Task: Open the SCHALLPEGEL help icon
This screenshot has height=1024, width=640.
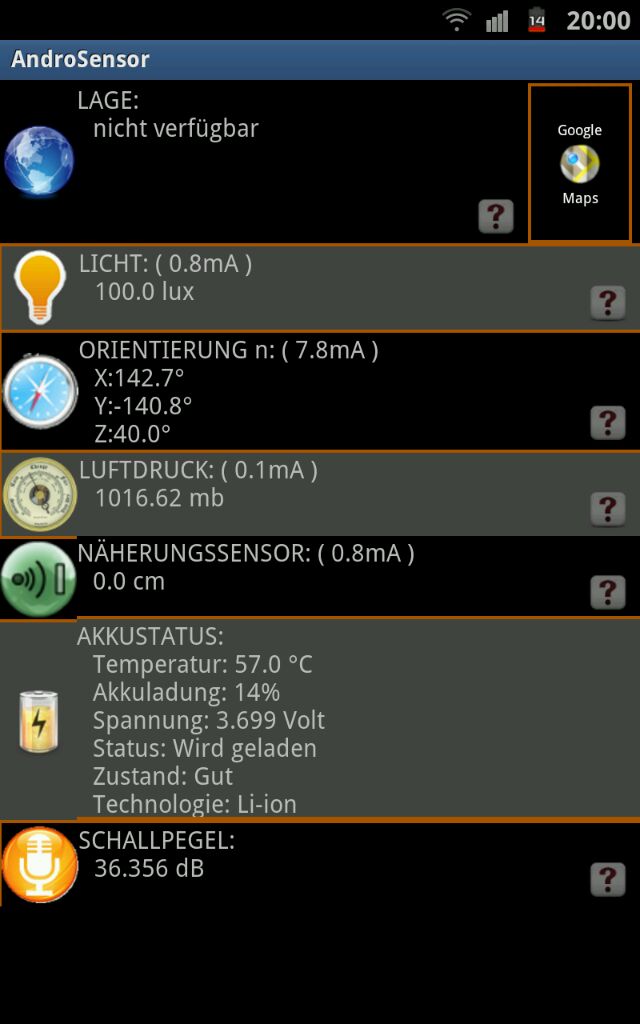Action: [x=607, y=879]
